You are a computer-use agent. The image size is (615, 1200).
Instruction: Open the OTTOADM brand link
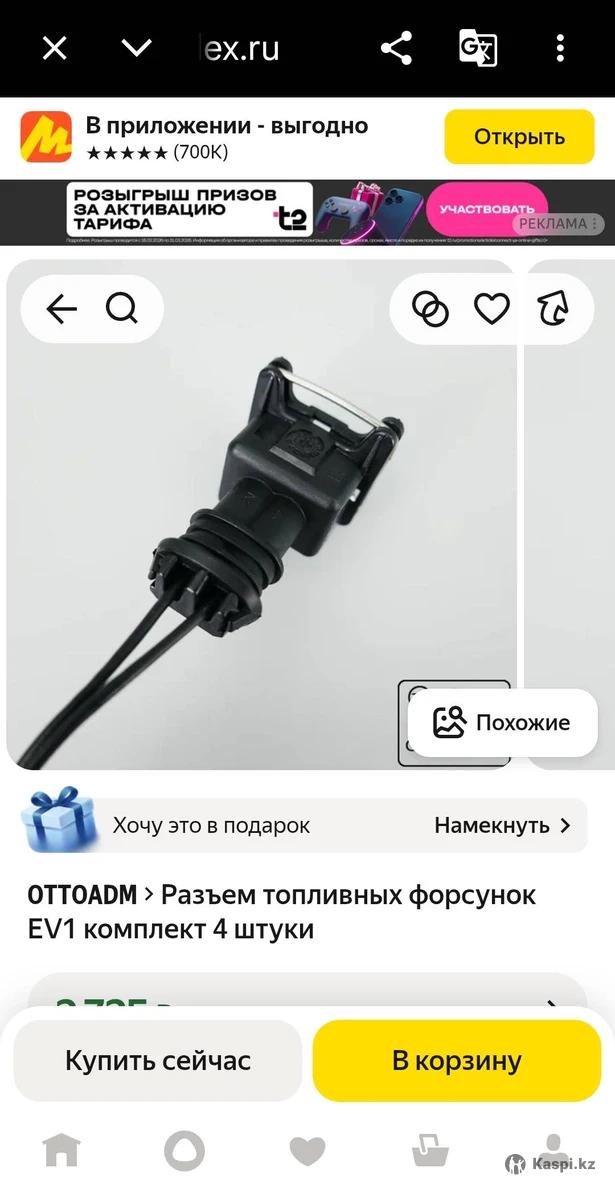click(81, 894)
